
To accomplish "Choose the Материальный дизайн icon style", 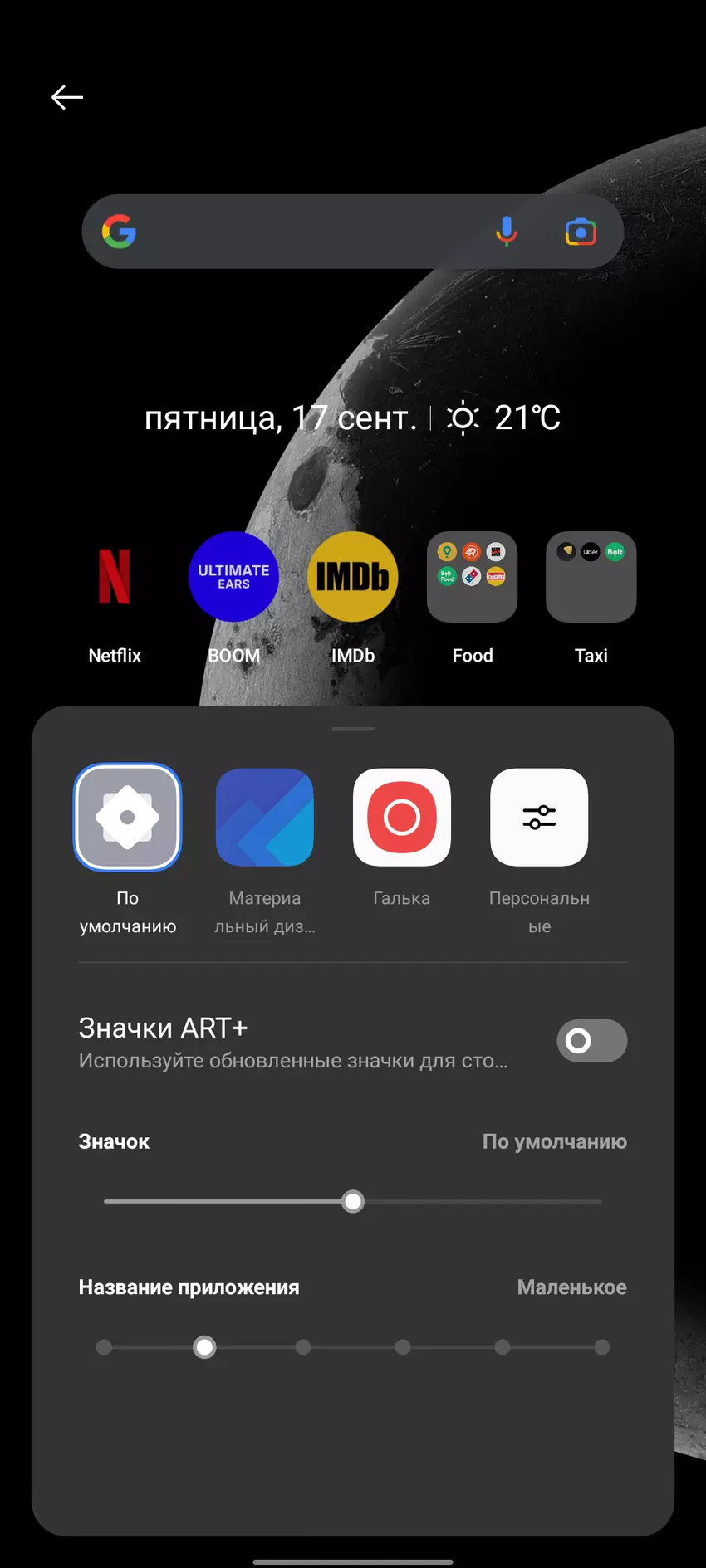I will tap(265, 817).
